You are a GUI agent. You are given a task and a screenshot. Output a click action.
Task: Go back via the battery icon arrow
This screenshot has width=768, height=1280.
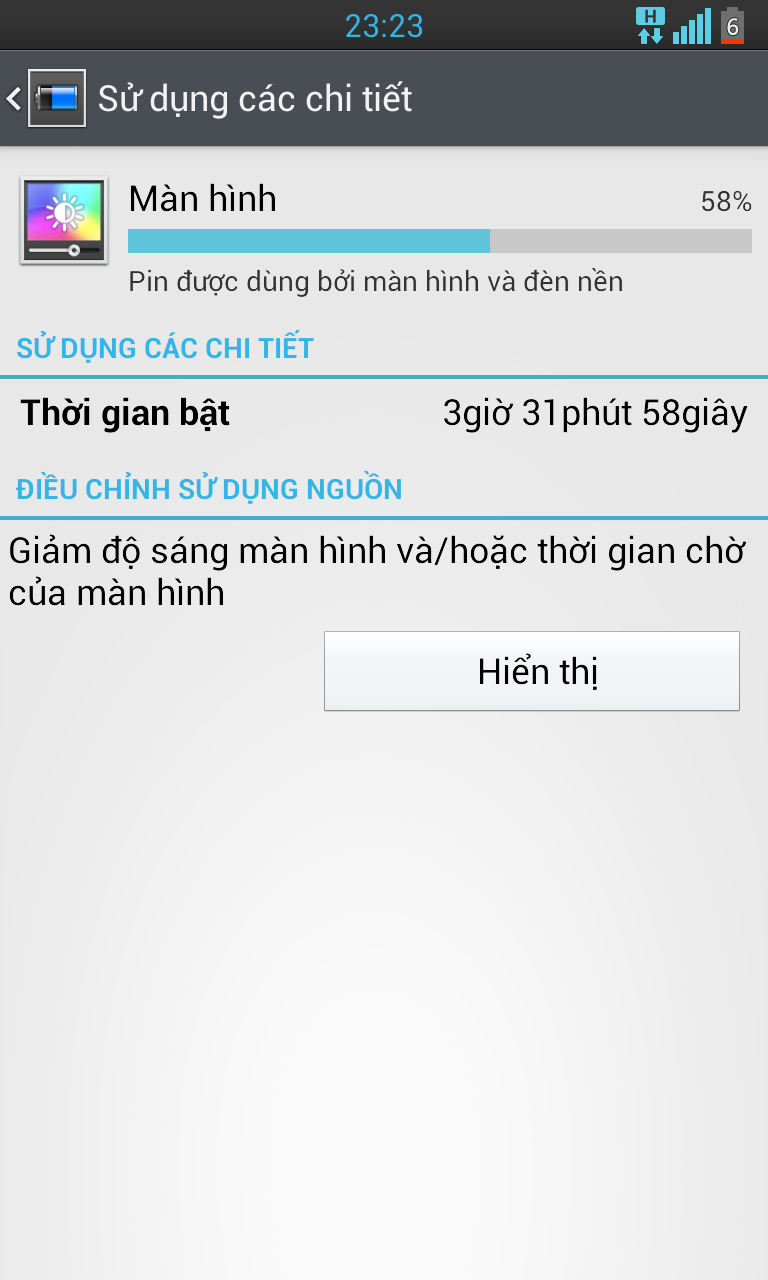tap(45, 98)
